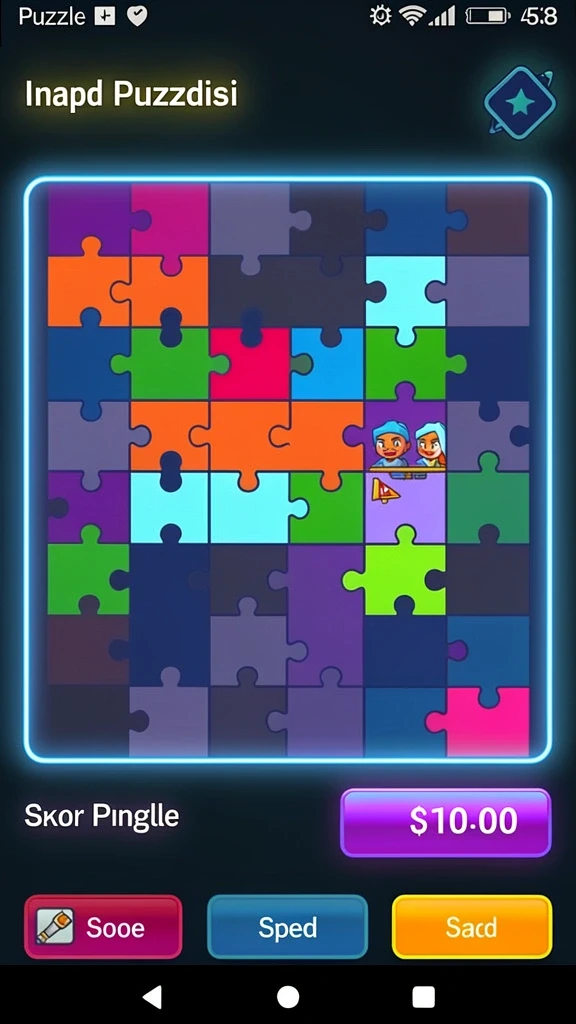
Task: Tap the purple $10.00 button
Action: pos(446,822)
